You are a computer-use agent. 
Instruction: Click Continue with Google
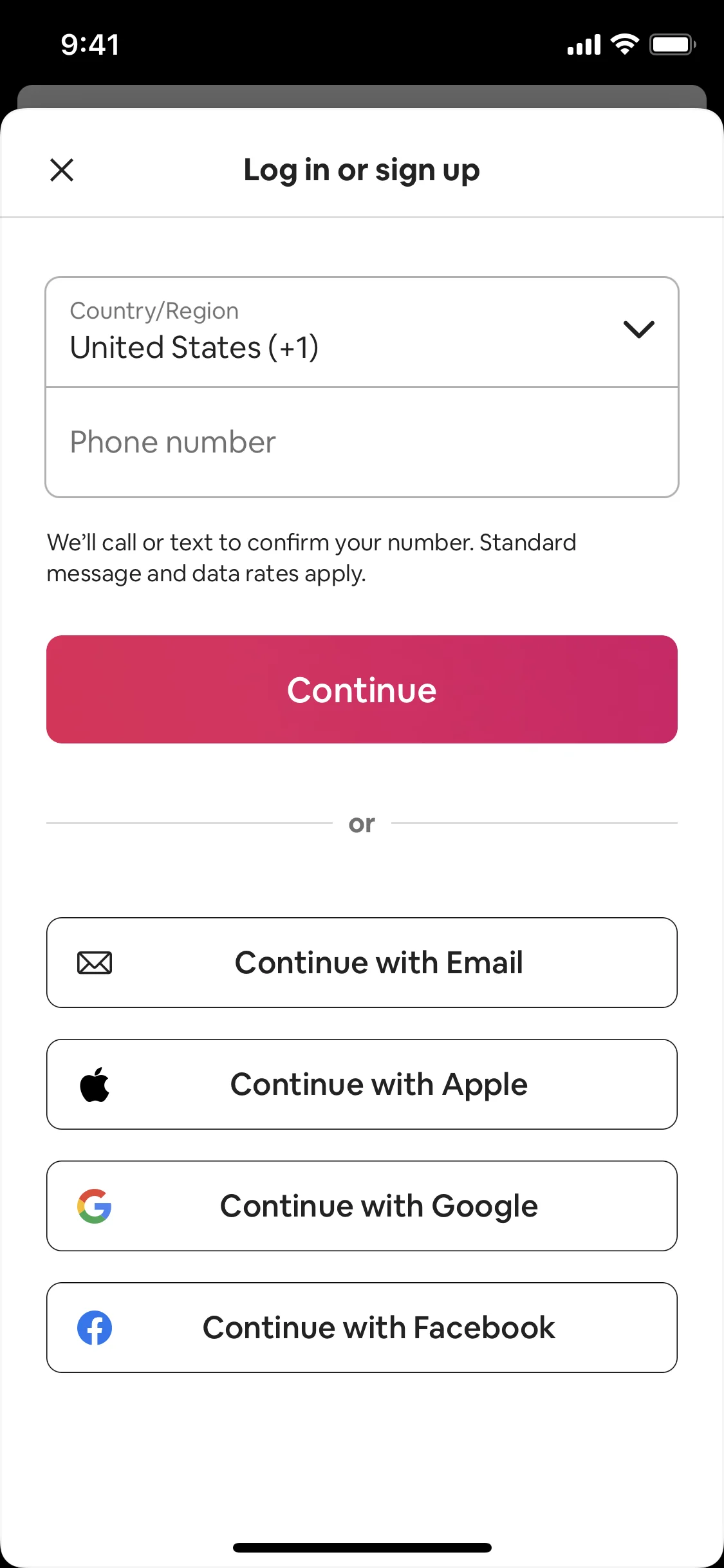click(x=362, y=1205)
